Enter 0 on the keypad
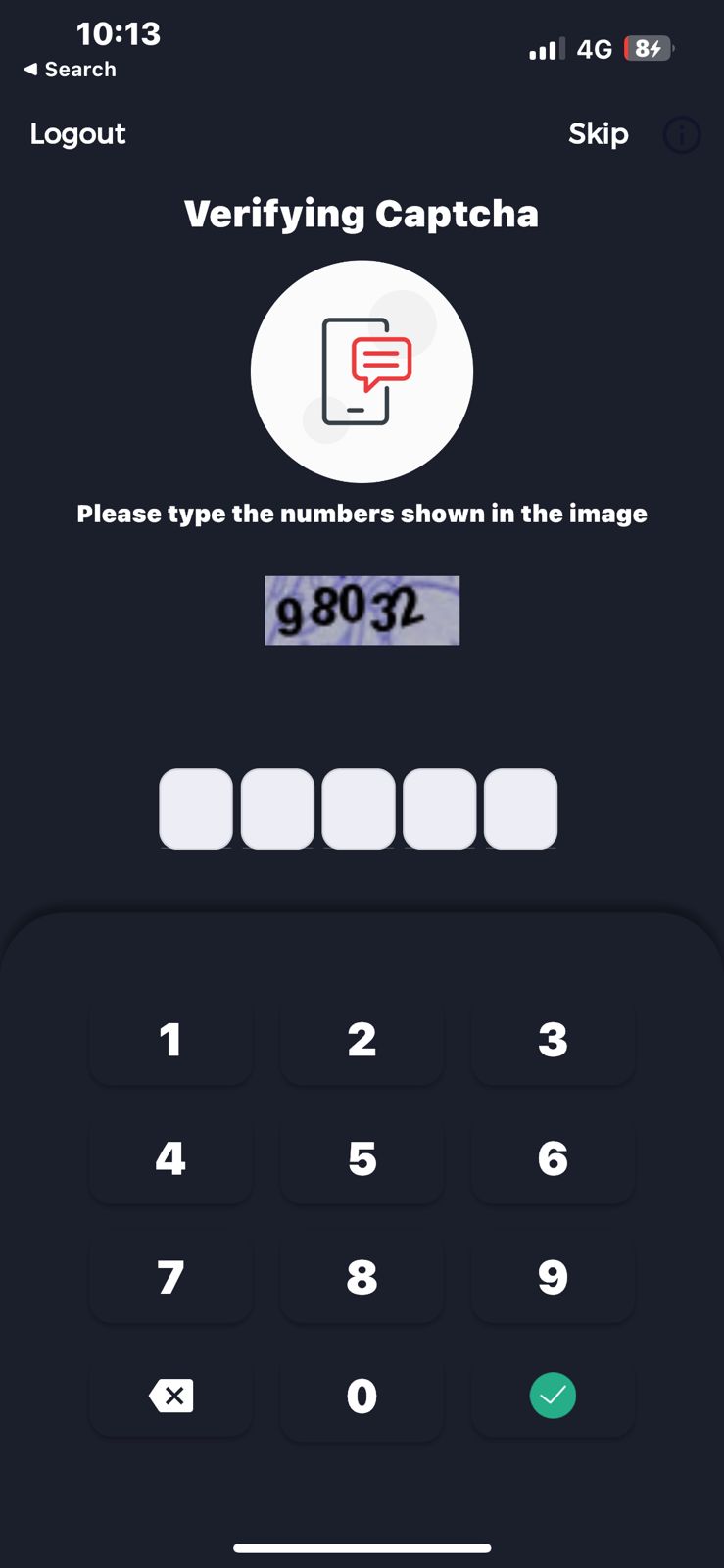Screen dimensions: 724x1568 pos(362,1396)
